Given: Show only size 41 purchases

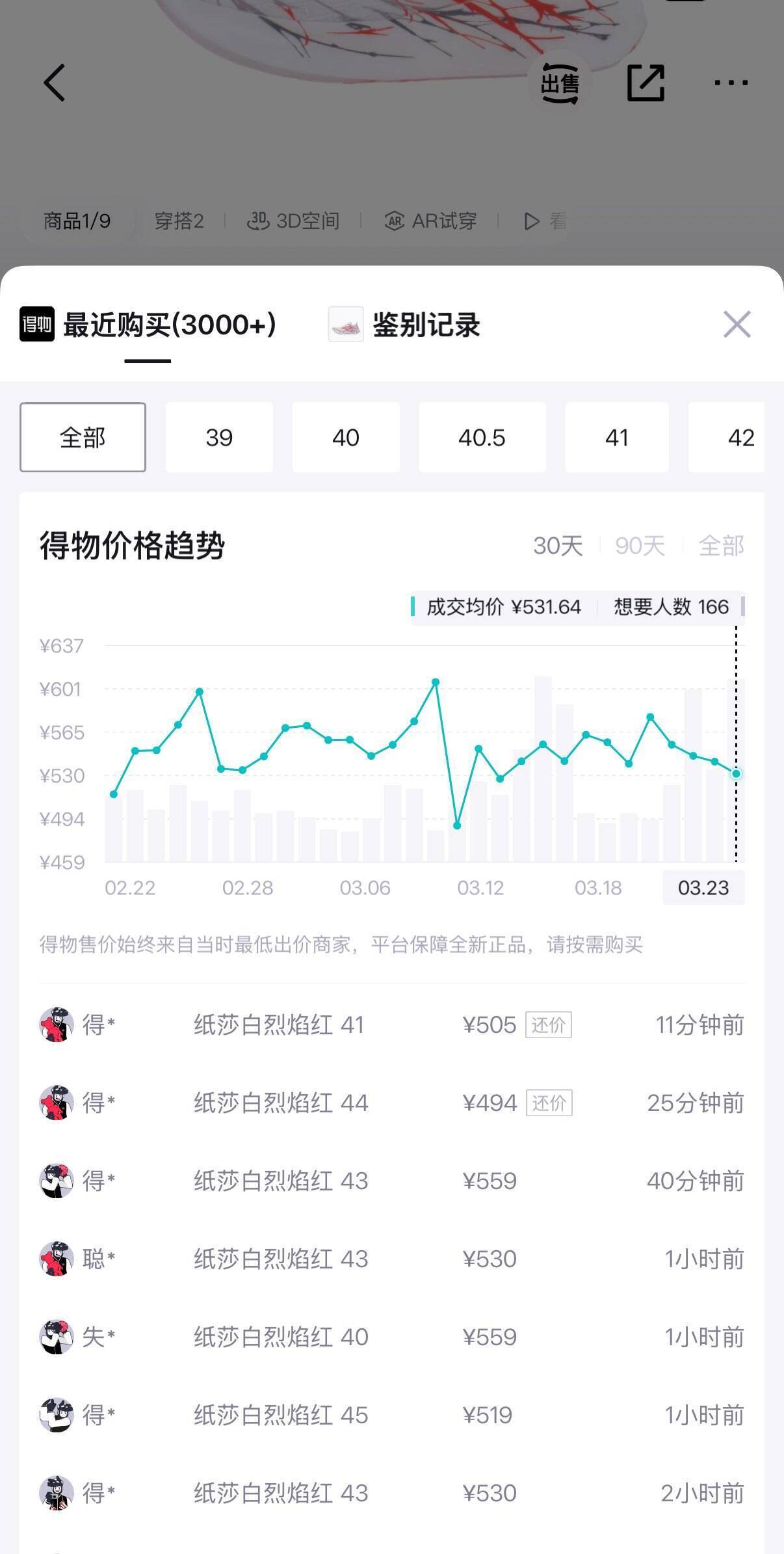Looking at the screenshot, I should (616, 437).
